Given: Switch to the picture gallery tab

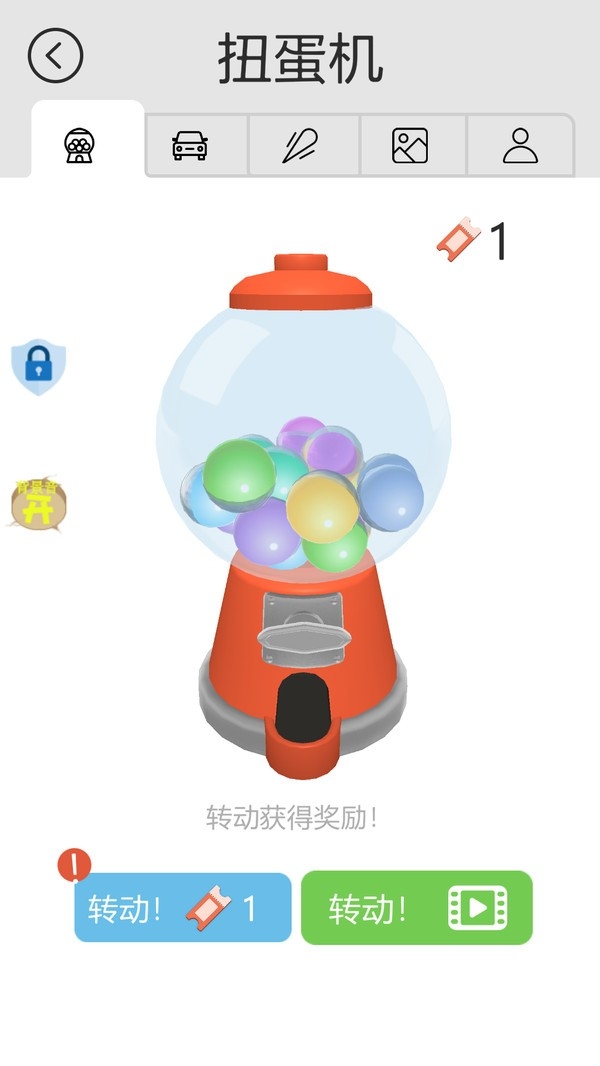Looking at the screenshot, I should [x=410, y=145].
